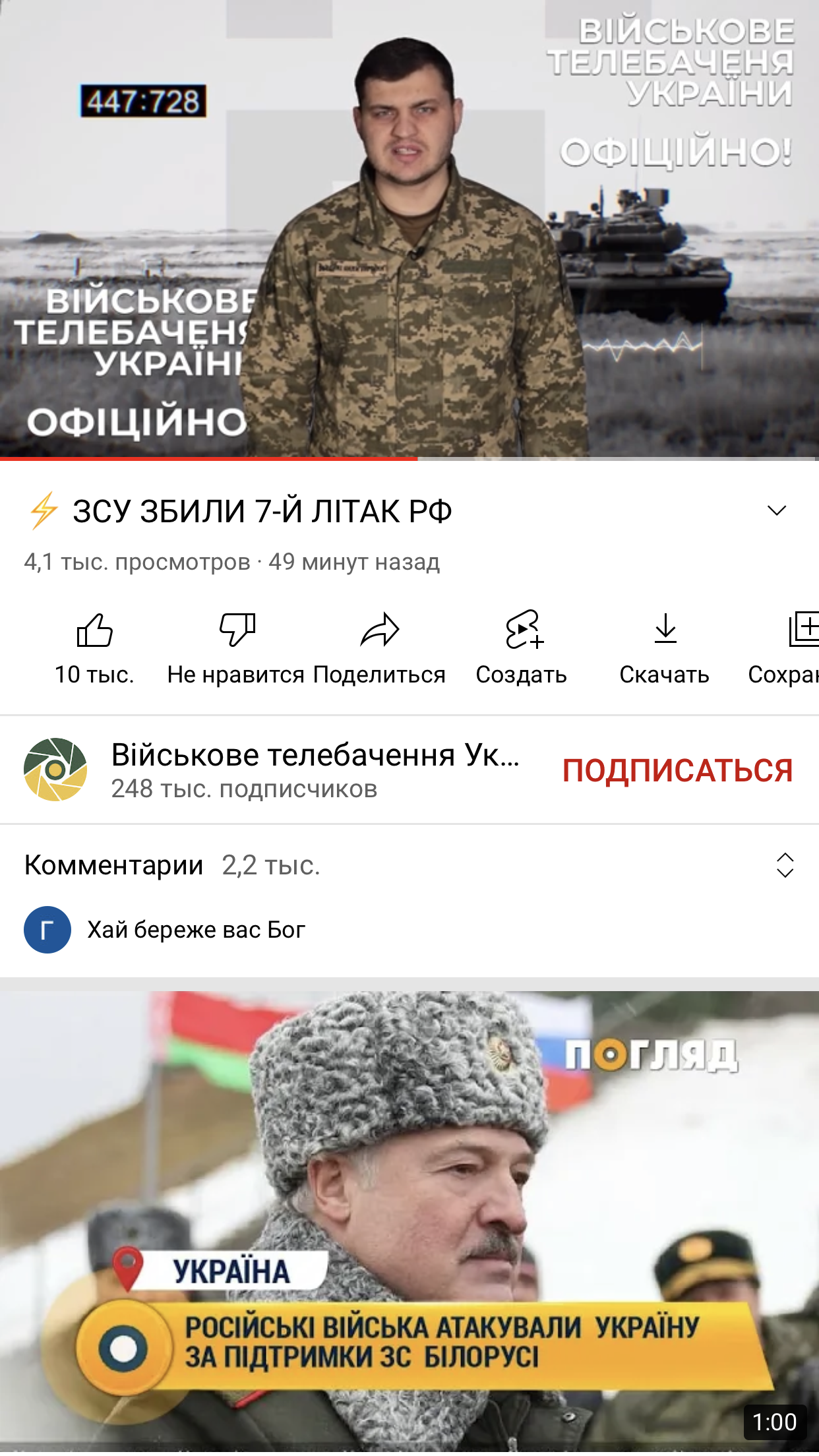This screenshot has height=1456, width=819.
Task: Open the ПОГЛЯД suggested video about Білорусь
Action: pos(409,1220)
